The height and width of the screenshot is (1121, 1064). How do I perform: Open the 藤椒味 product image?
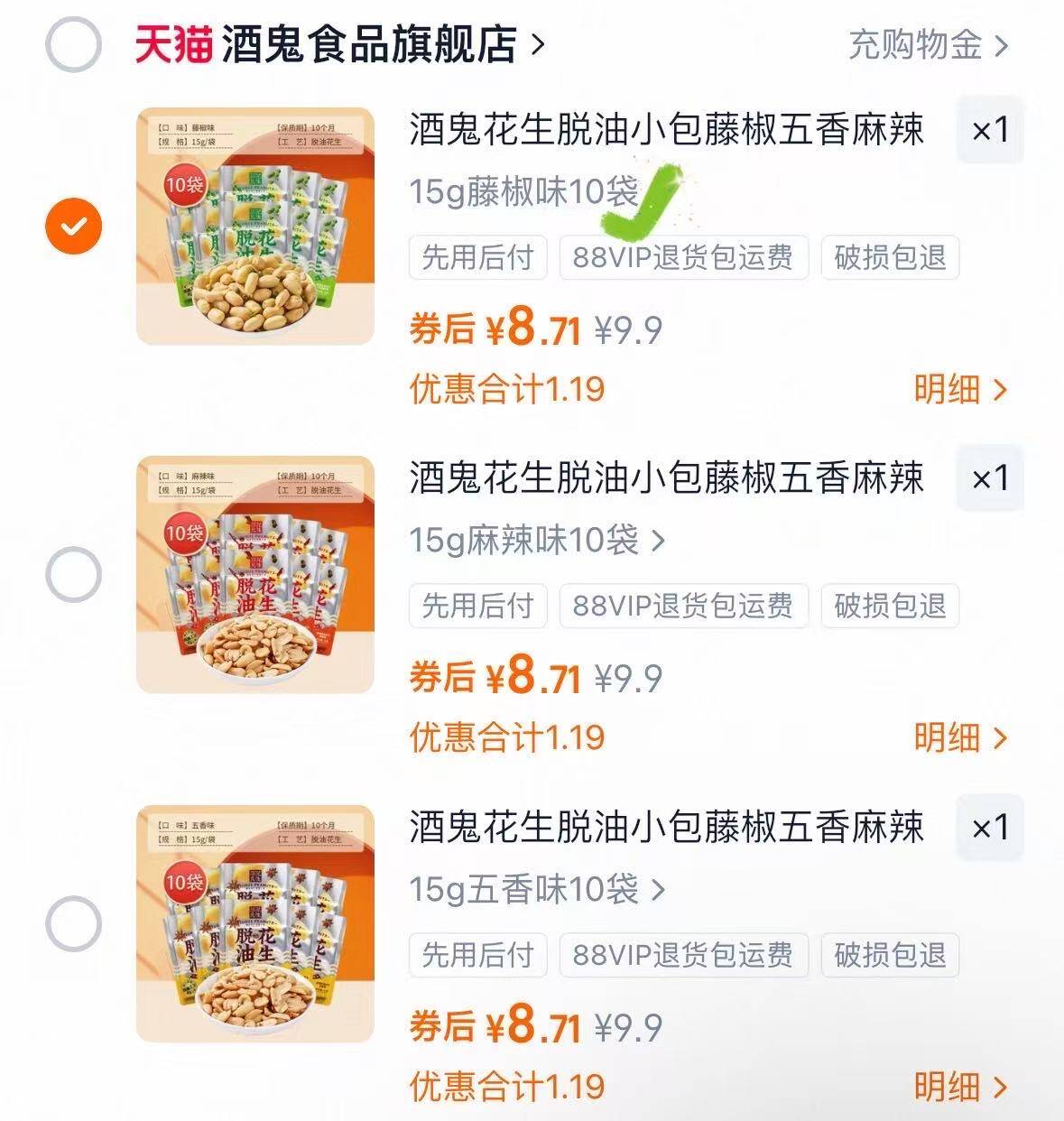point(254,226)
